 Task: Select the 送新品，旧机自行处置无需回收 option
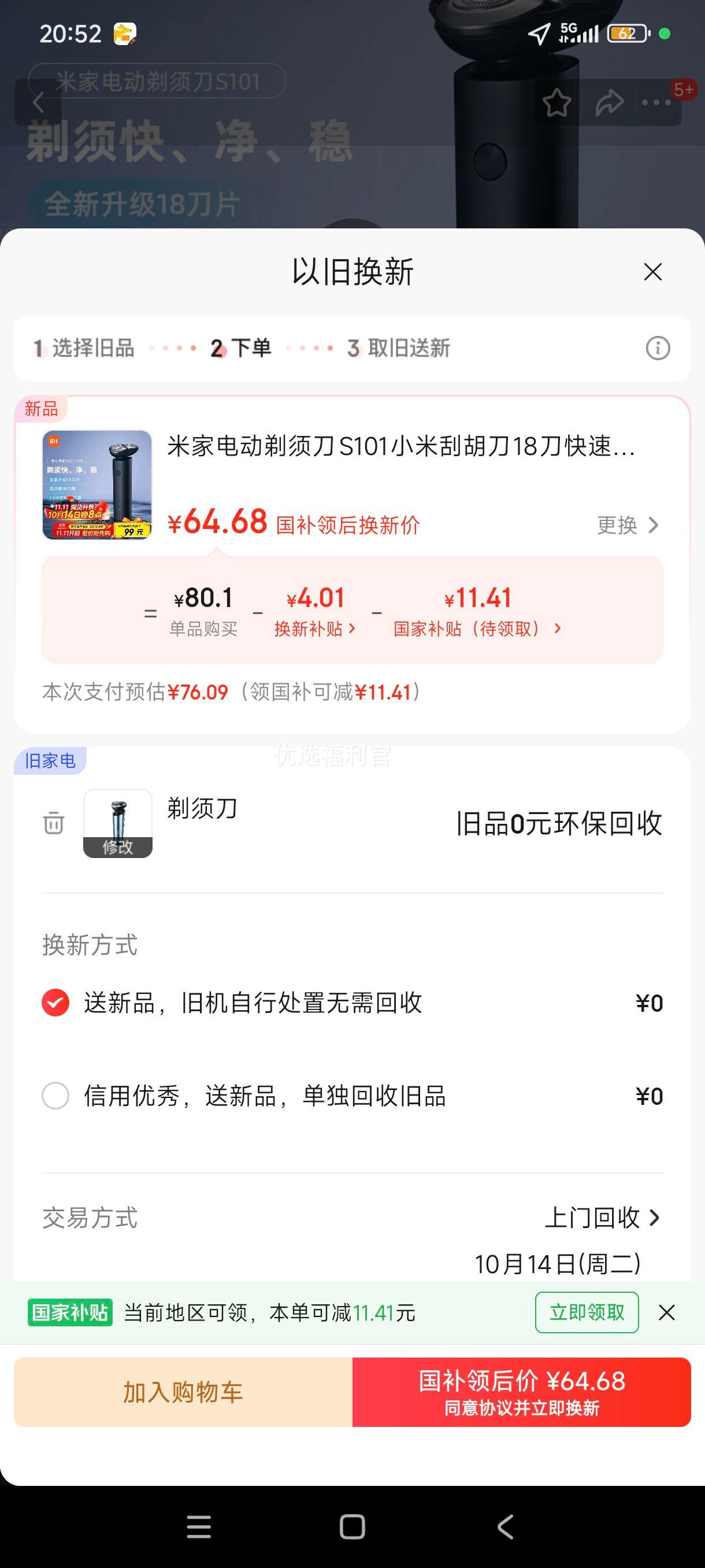[55, 1003]
